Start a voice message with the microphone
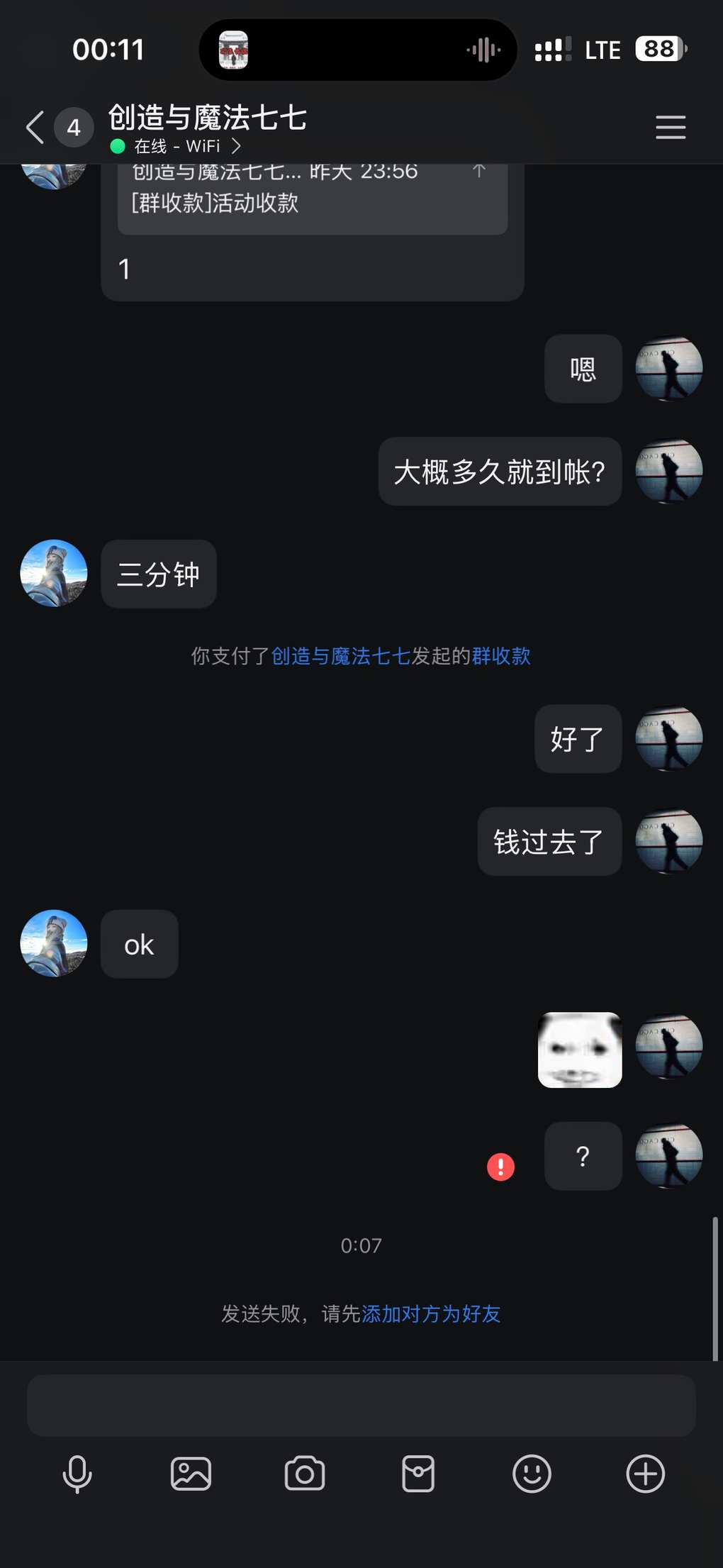Image resolution: width=723 pixels, height=1568 pixels. pyautogui.click(x=77, y=1474)
